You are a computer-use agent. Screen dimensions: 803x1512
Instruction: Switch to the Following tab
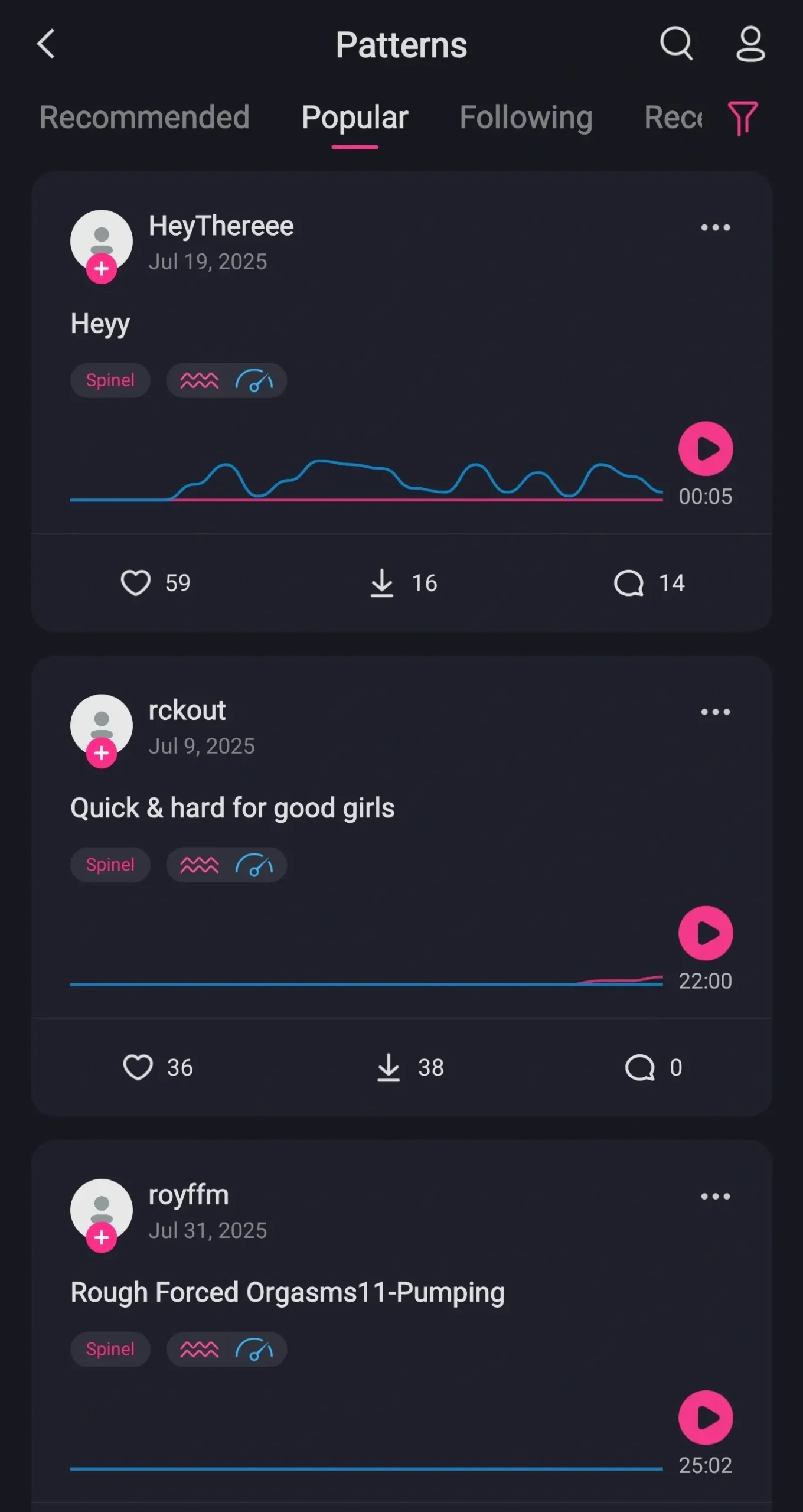click(526, 117)
